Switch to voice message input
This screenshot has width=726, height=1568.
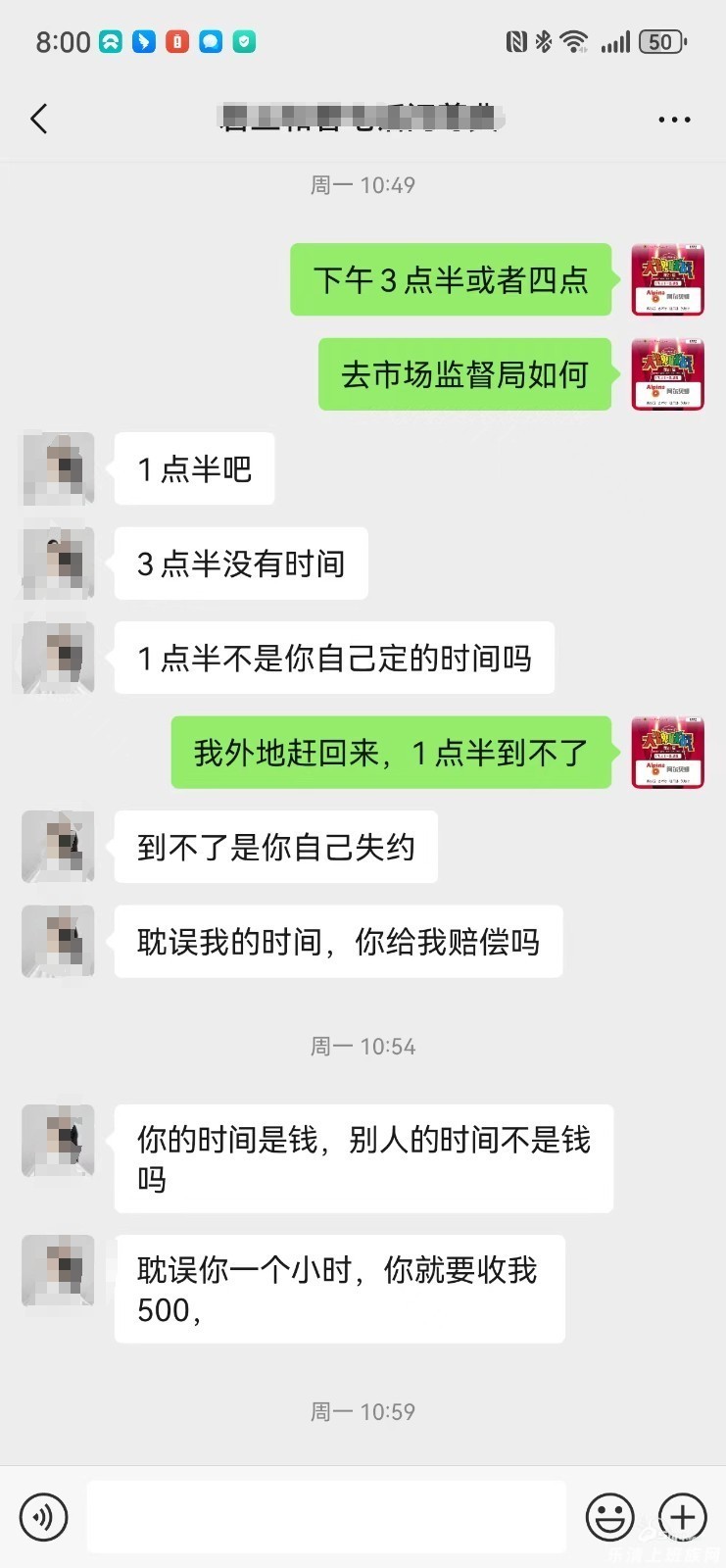(x=44, y=1517)
